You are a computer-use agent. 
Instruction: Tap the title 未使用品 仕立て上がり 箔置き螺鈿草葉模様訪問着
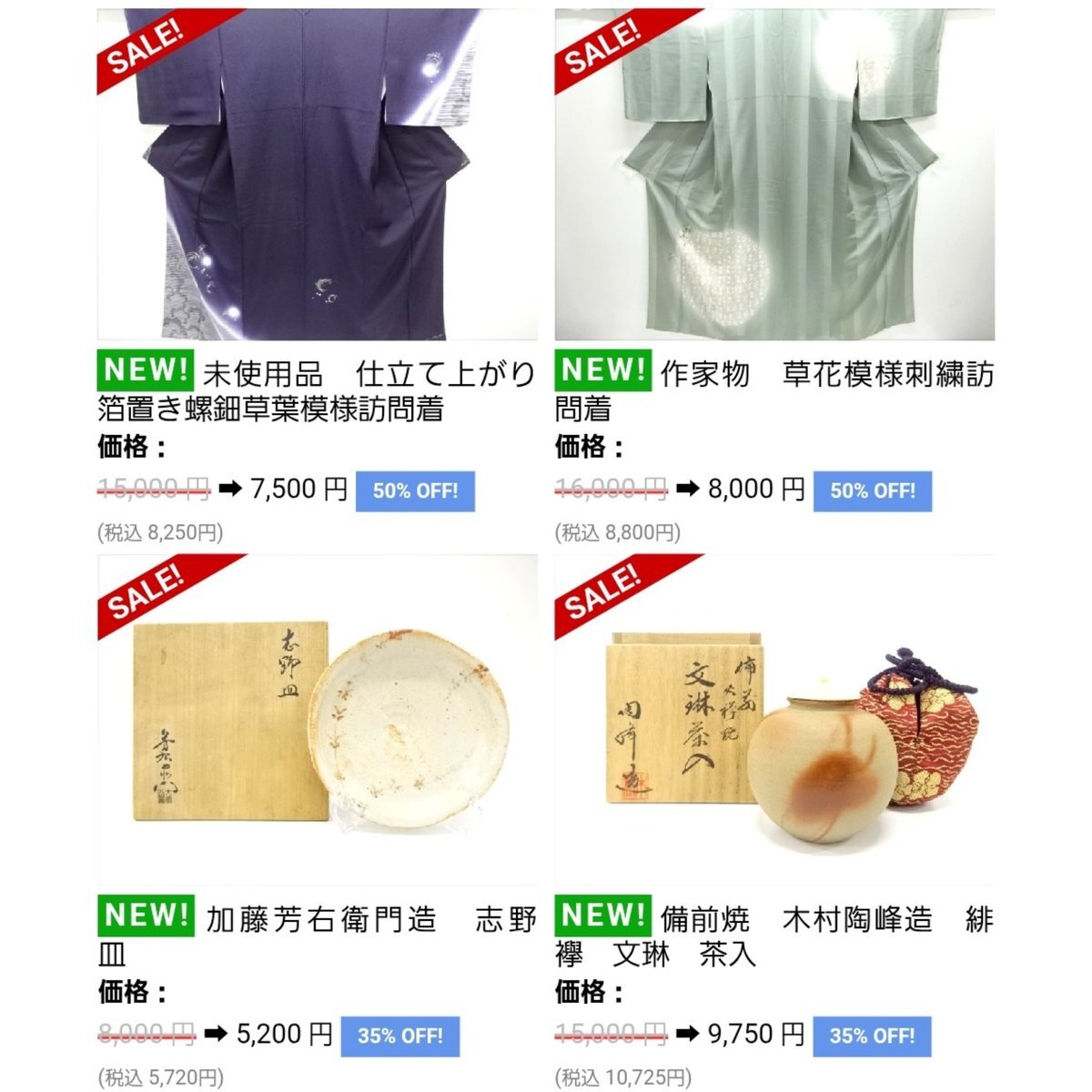point(318,391)
